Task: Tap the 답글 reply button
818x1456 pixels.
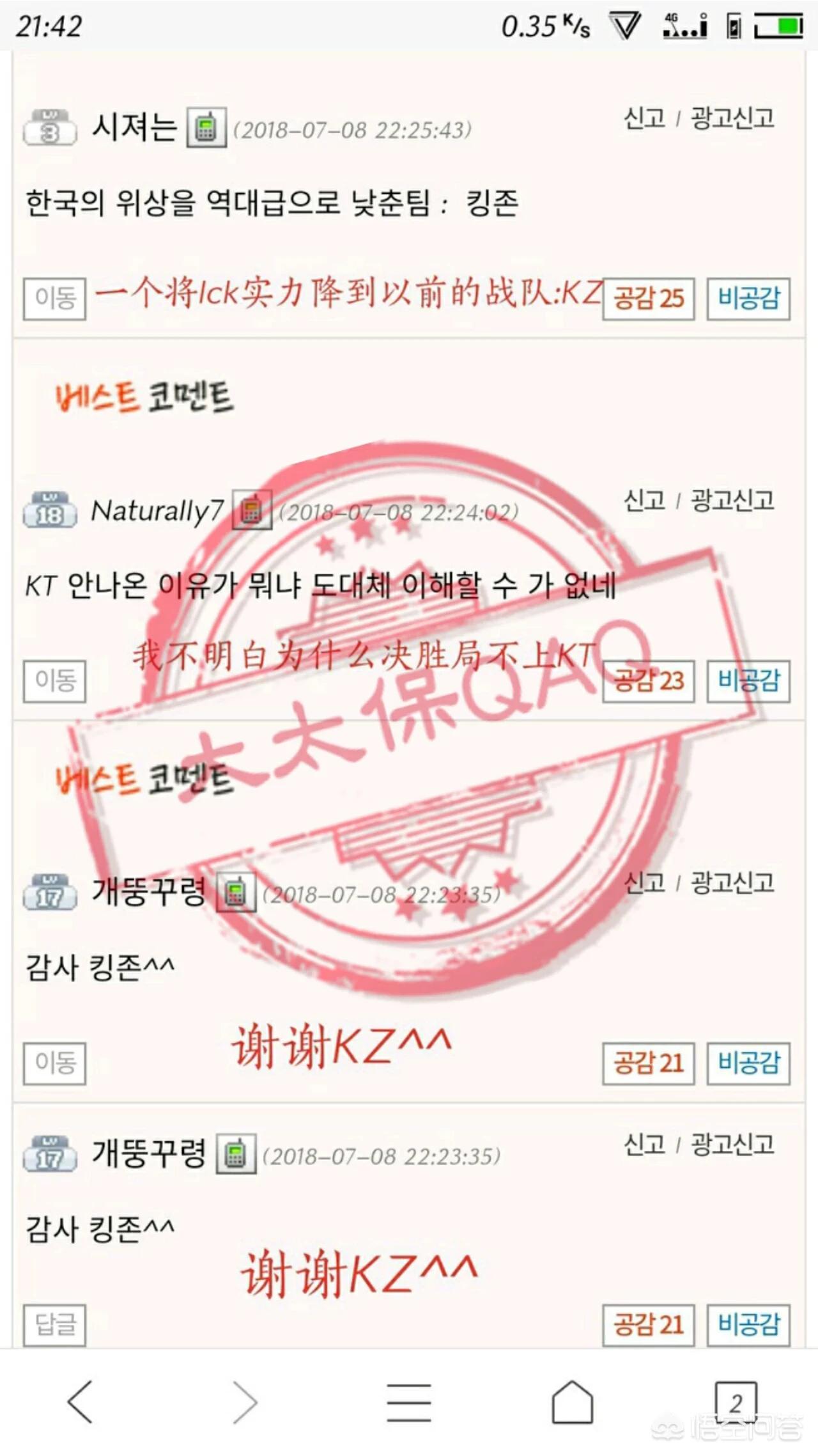Action: pyautogui.click(x=55, y=1325)
